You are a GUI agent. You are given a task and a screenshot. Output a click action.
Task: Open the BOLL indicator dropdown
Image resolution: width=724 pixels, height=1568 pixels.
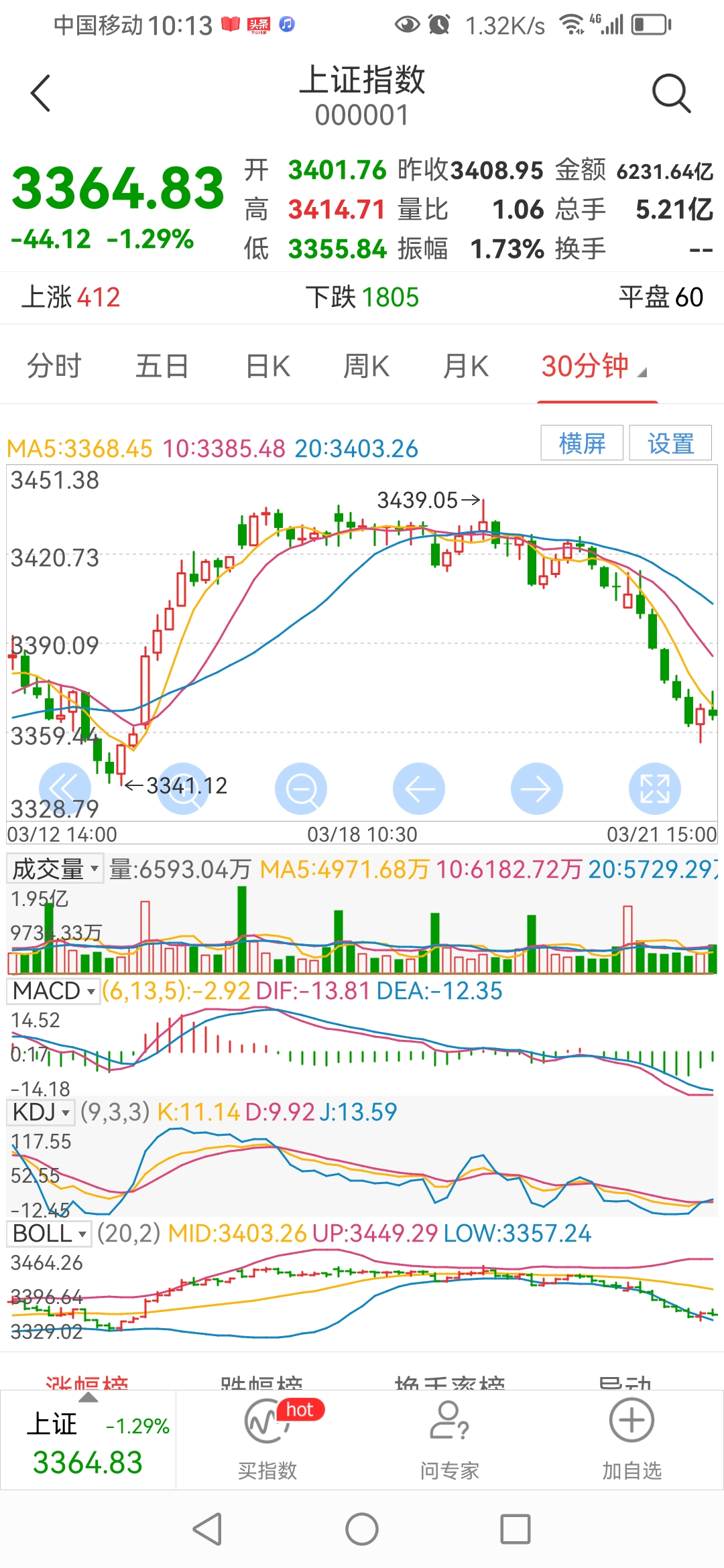click(47, 1233)
